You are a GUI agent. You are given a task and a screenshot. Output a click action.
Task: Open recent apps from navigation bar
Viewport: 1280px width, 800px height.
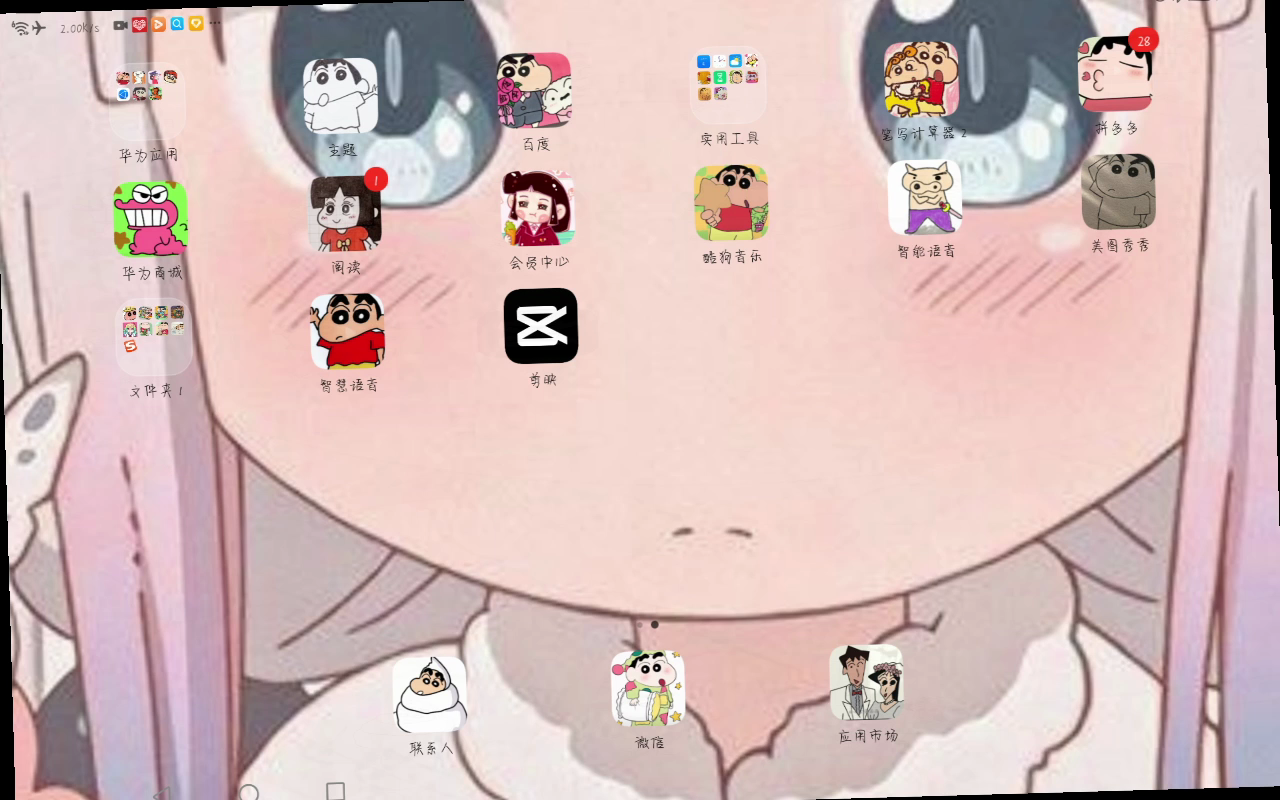click(x=336, y=791)
